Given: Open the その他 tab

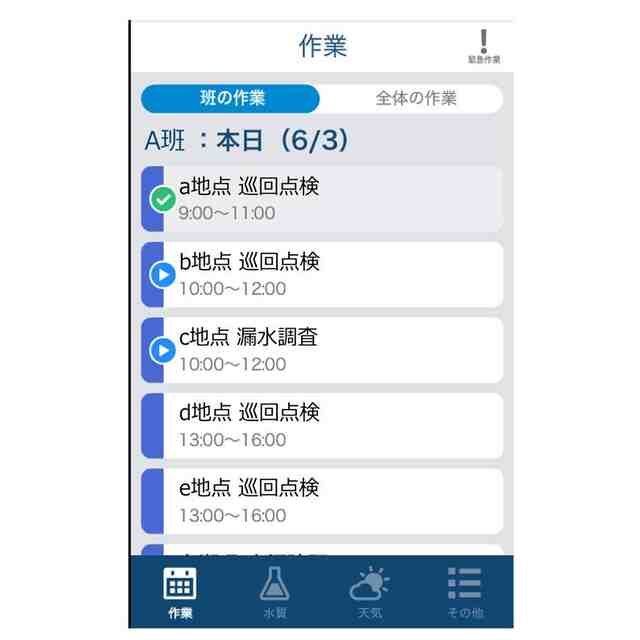Looking at the screenshot, I should coord(465,591).
